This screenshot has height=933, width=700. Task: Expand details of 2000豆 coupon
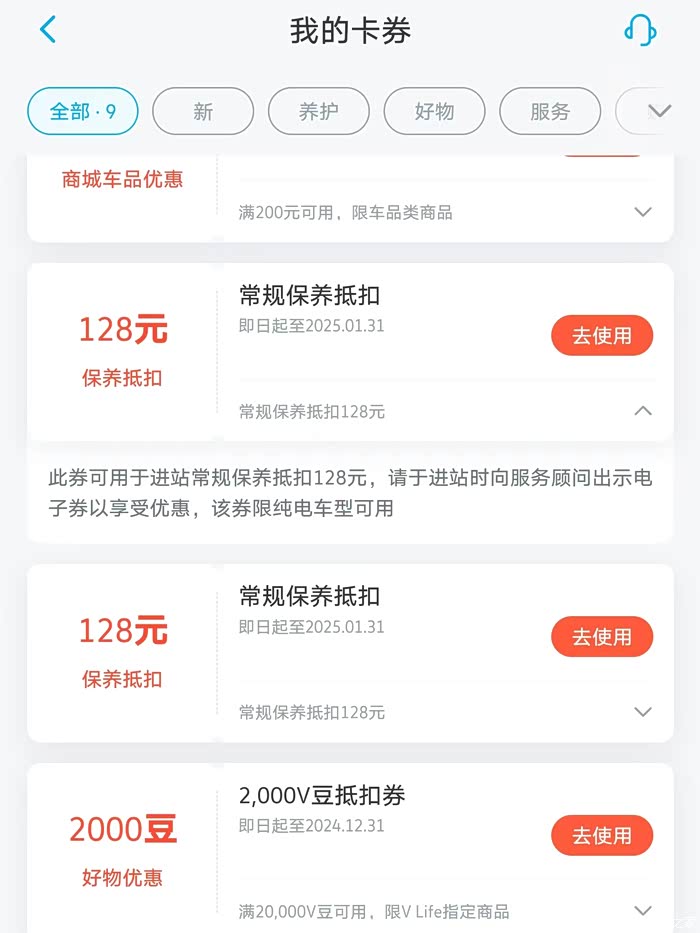643,911
